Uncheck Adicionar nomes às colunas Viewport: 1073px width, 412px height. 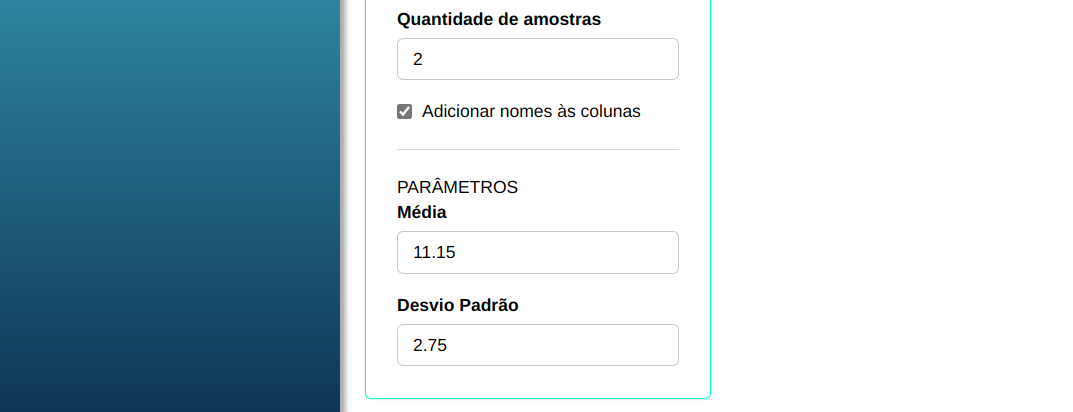[405, 112]
